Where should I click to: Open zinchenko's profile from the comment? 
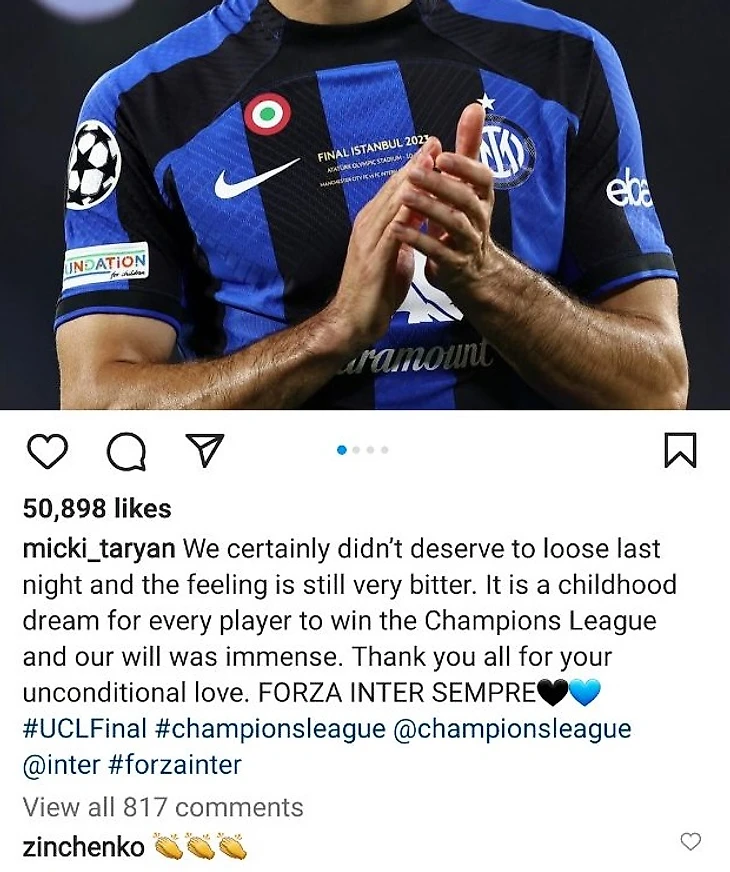(83, 847)
